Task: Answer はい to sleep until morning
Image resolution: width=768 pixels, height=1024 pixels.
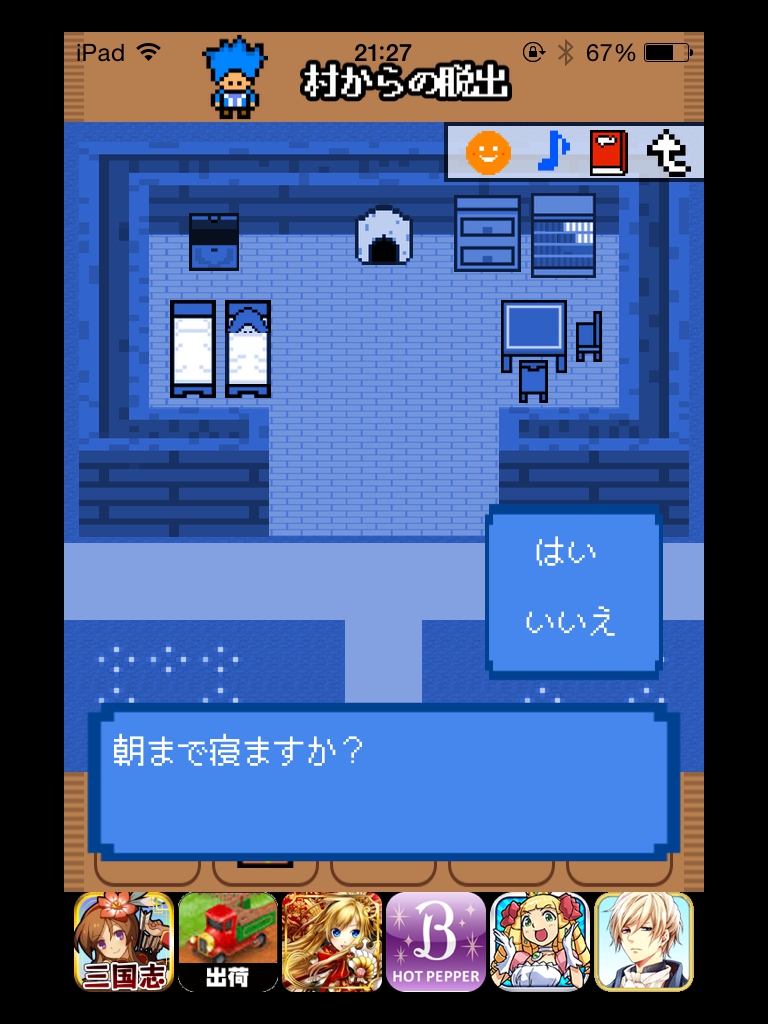Action: click(x=565, y=553)
